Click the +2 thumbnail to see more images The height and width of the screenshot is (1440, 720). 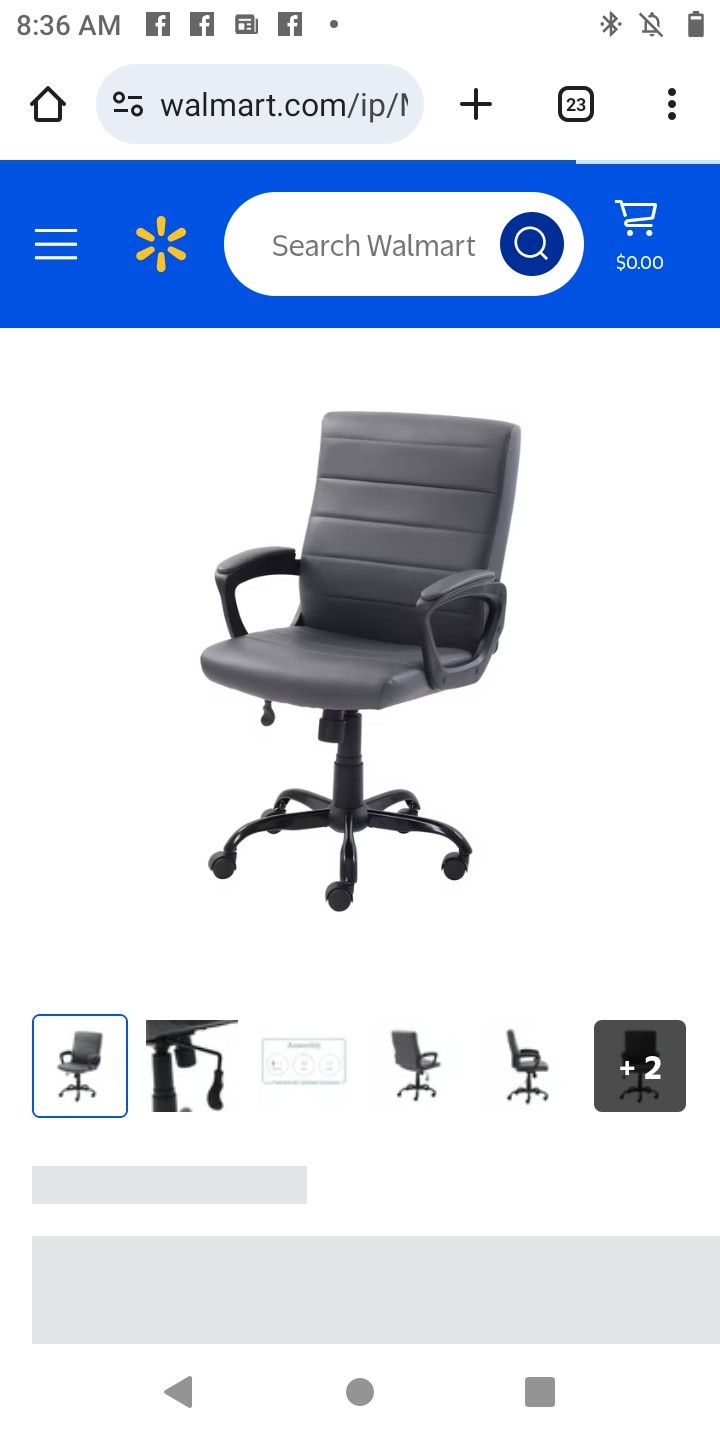640,1065
